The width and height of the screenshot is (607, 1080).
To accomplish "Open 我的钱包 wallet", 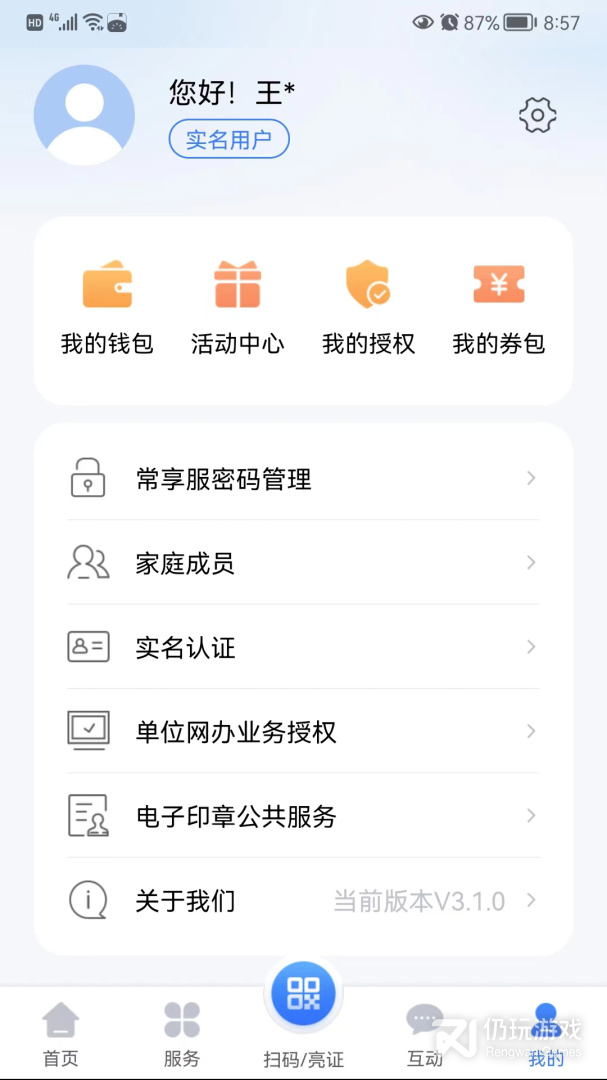I will click(107, 308).
